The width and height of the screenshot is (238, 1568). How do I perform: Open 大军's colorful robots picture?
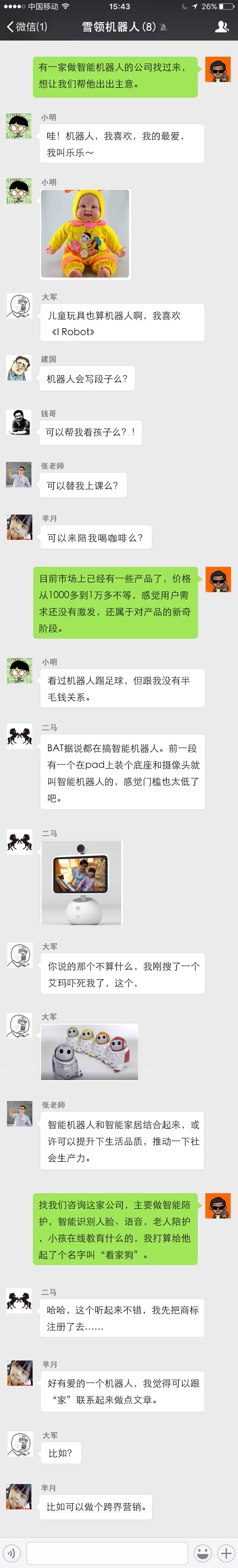(89, 1052)
